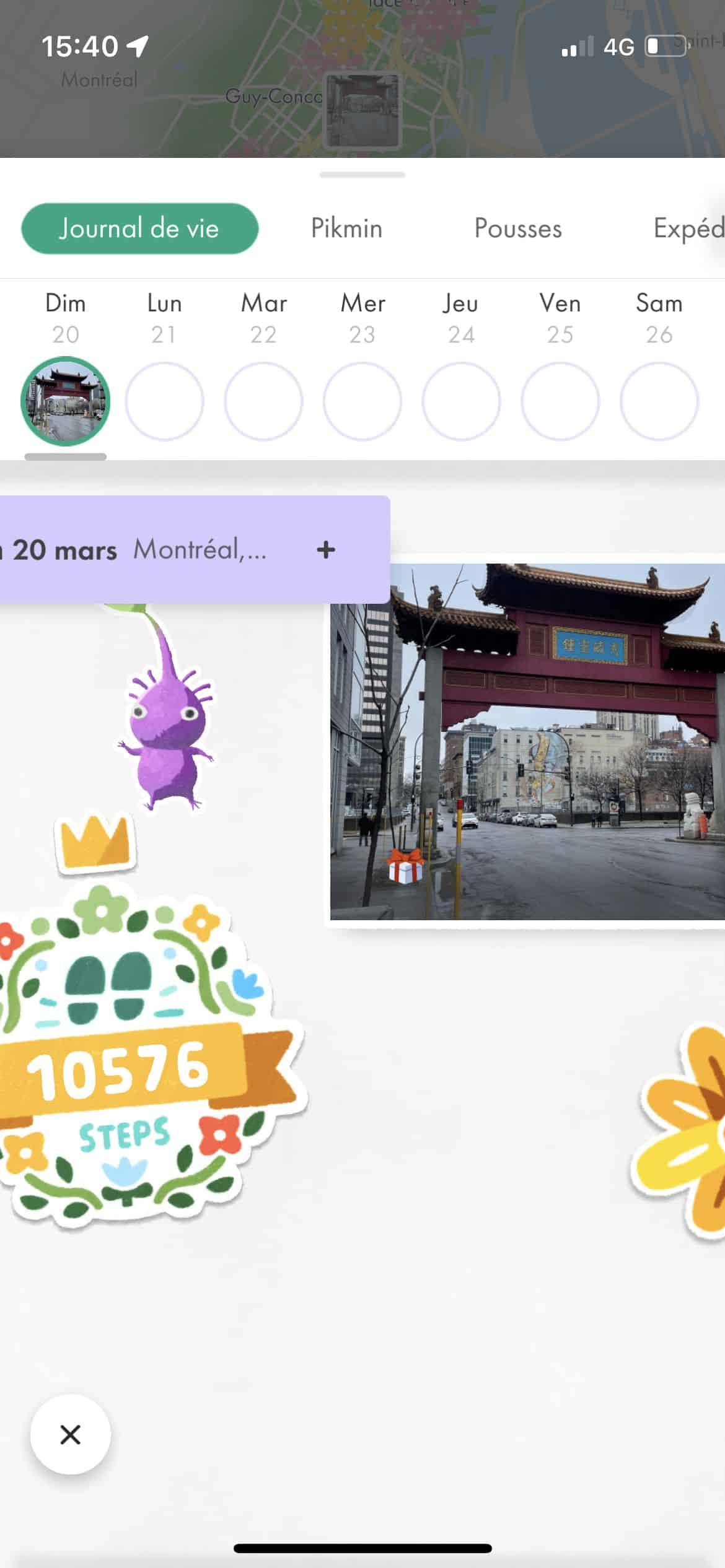Viewport: 725px width, 1568px height.
Task: Choose Mer 23 day circle
Action: pyautogui.click(x=362, y=401)
